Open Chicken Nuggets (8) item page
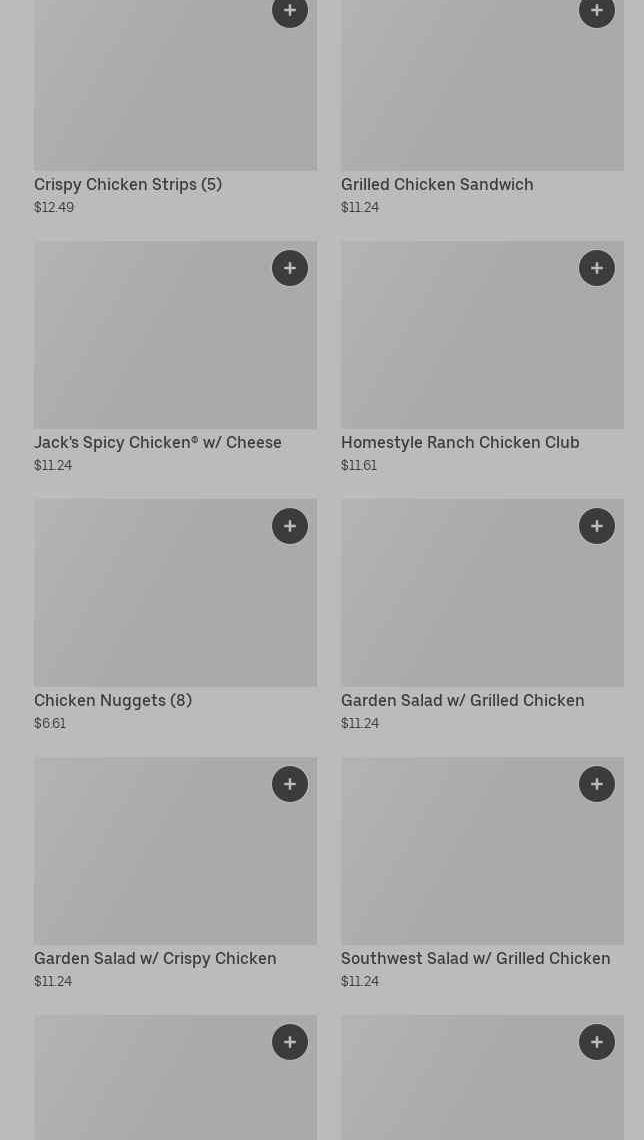 click(x=175, y=616)
